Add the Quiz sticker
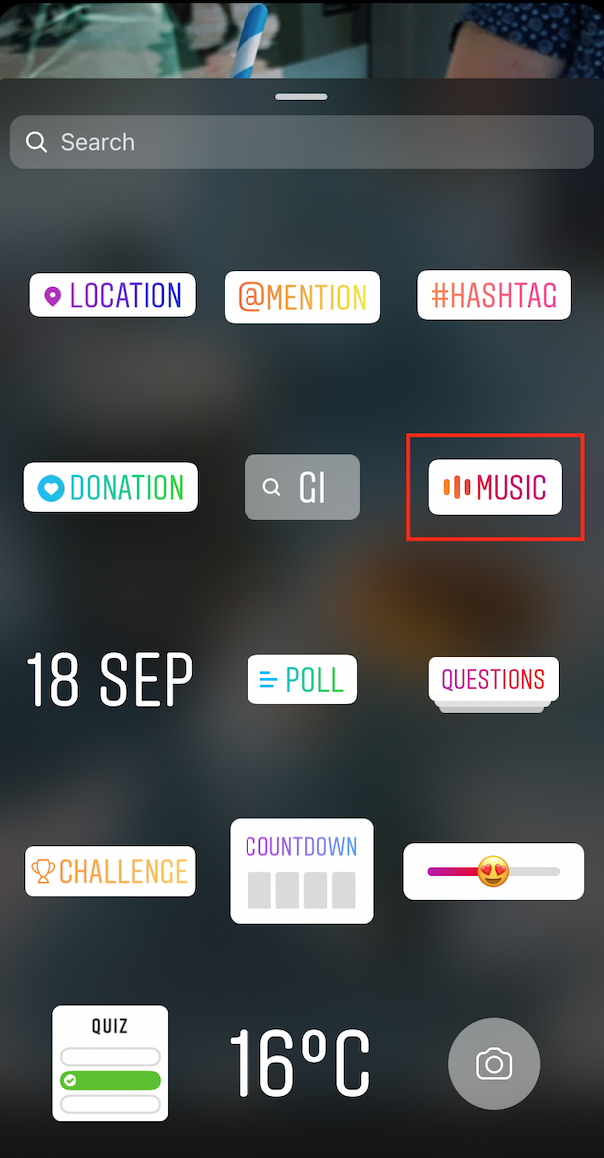Screen dimensions: 604x1158 110,1063
